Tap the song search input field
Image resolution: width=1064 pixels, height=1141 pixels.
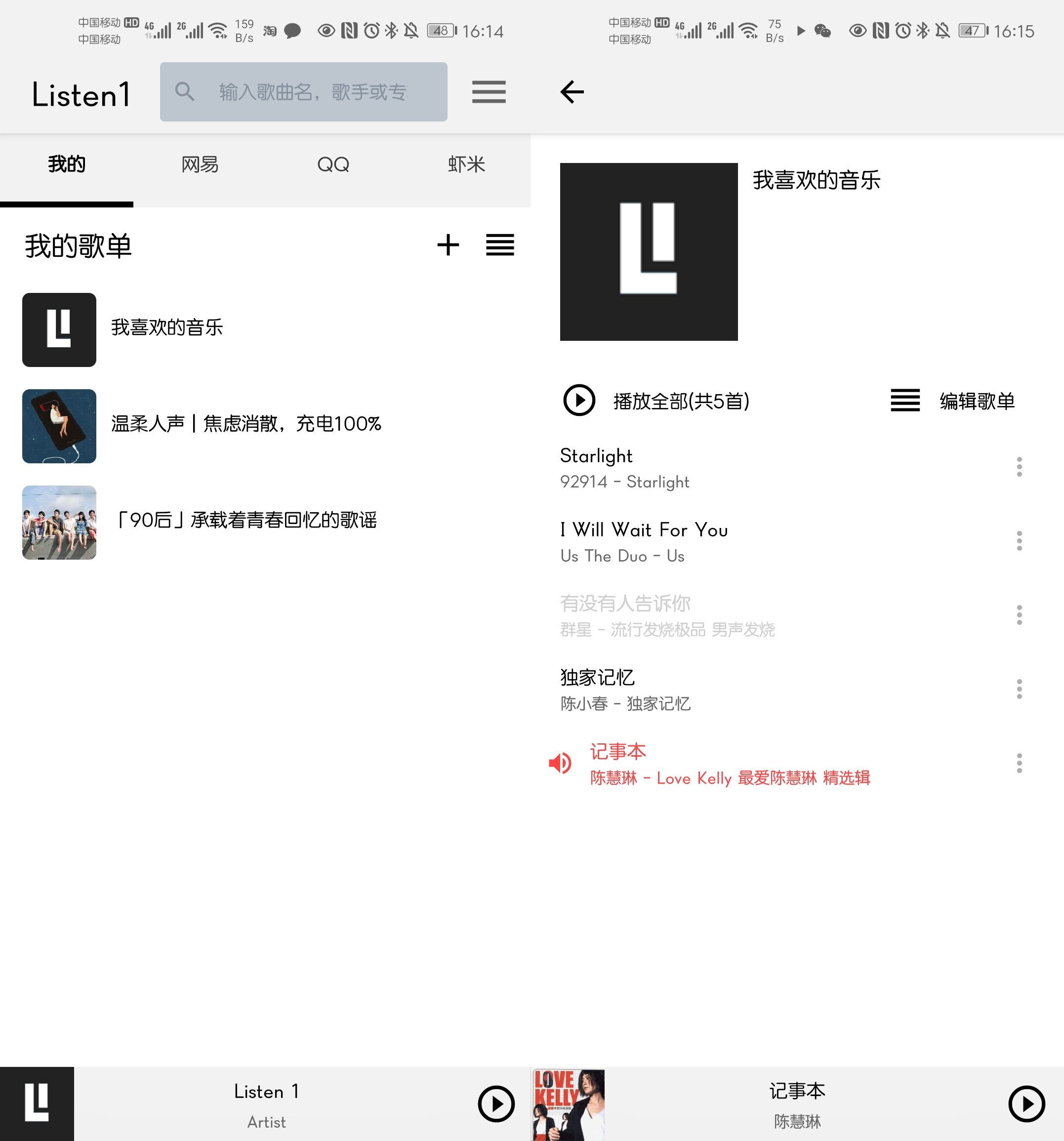point(313,92)
